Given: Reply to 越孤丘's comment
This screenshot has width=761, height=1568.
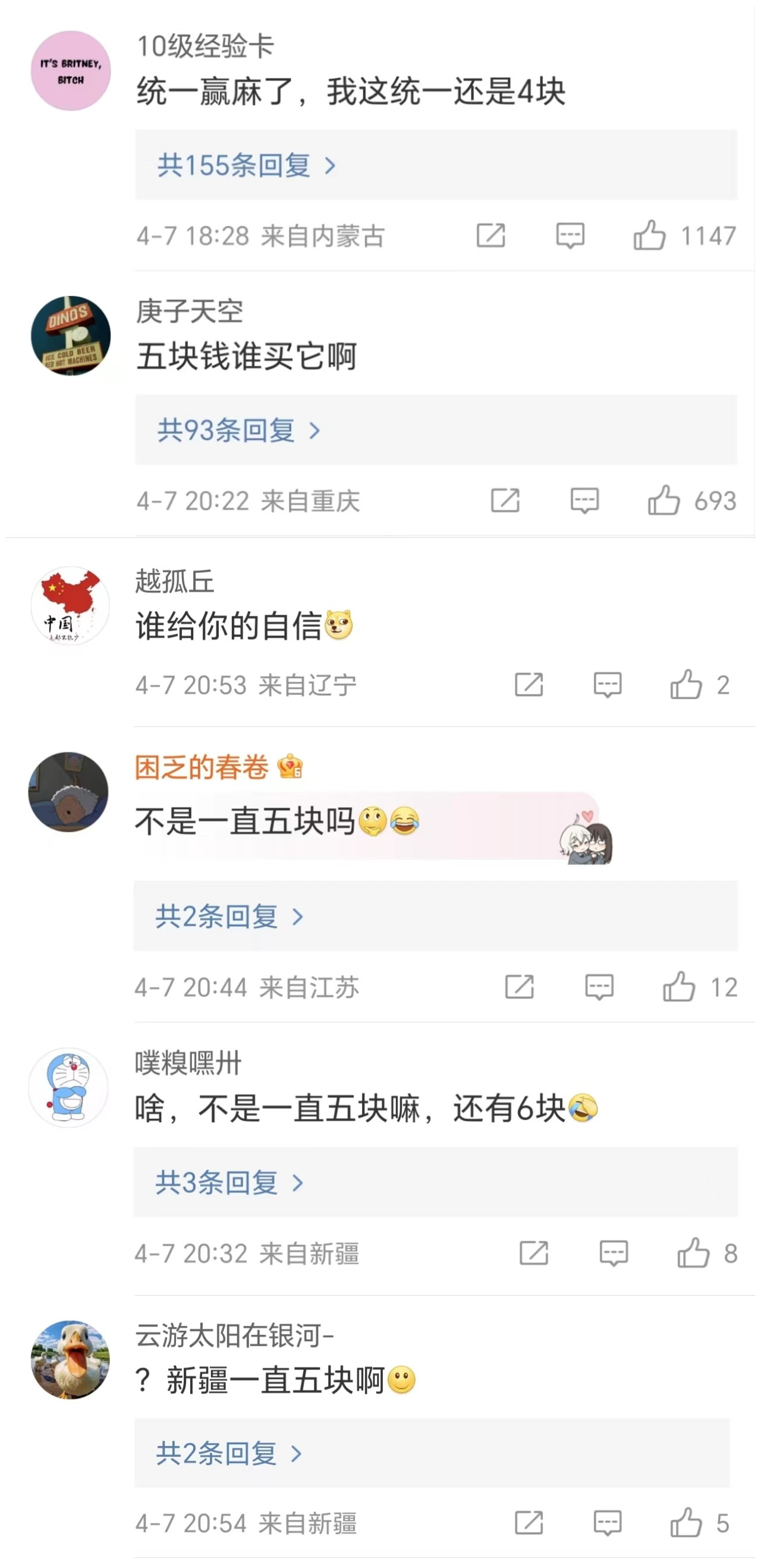Looking at the screenshot, I should (608, 685).
